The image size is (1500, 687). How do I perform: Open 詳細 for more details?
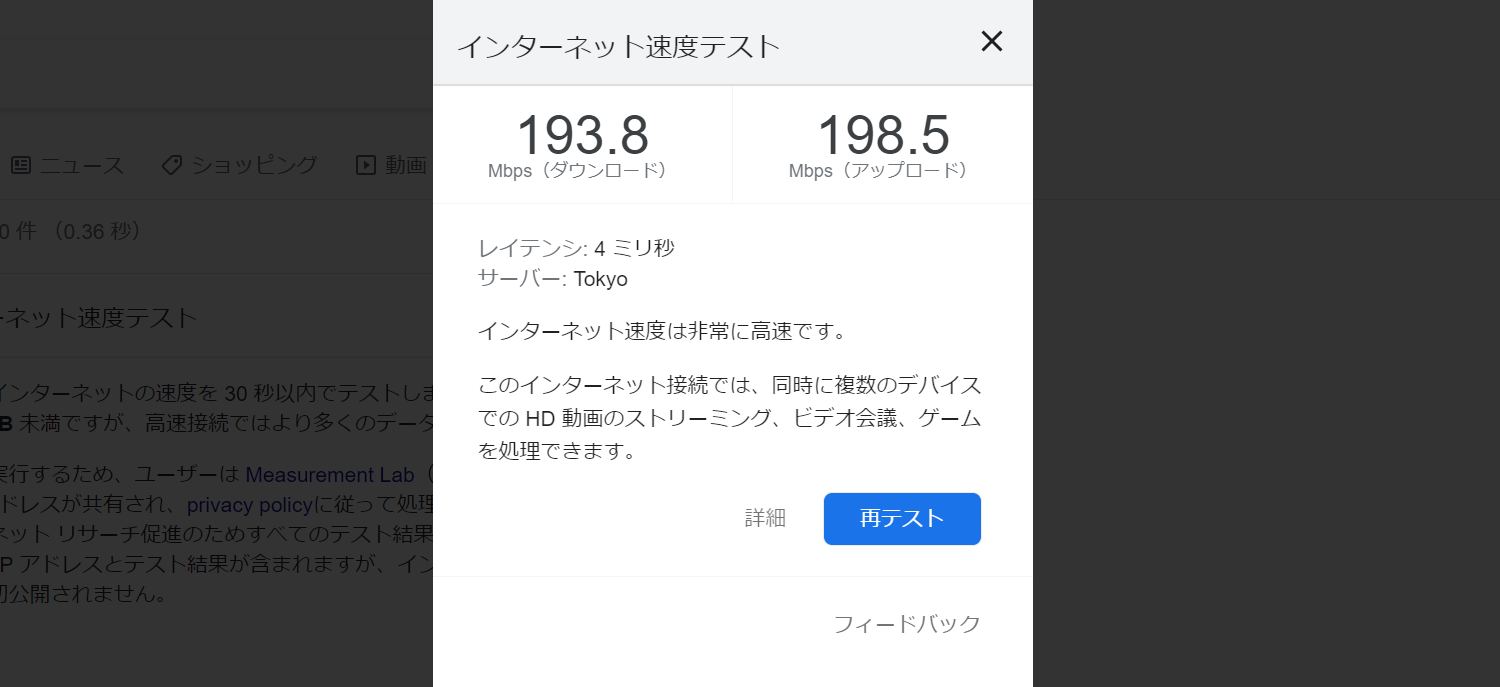(x=765, y=518)
